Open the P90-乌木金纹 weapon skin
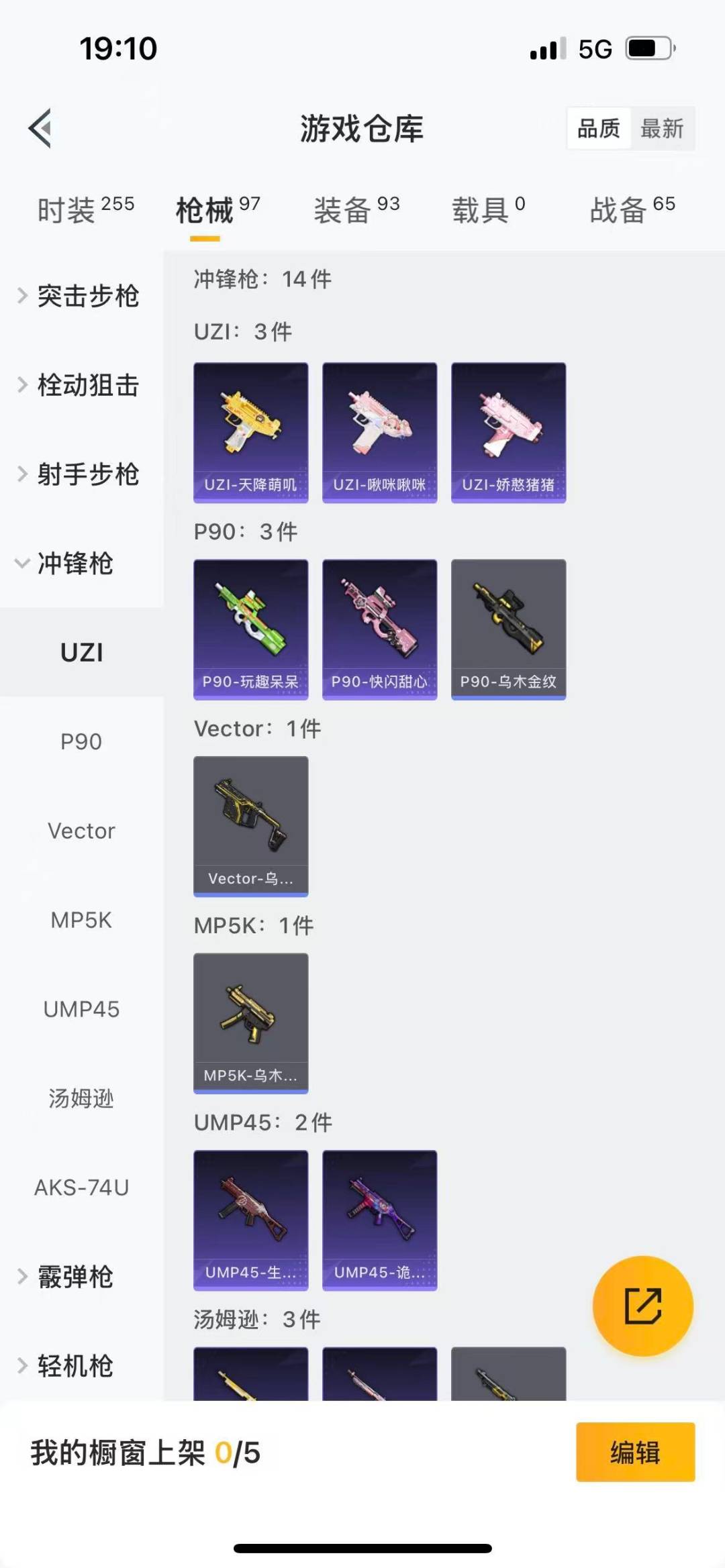The image size is (725, 1568). (x=508, y=627)
